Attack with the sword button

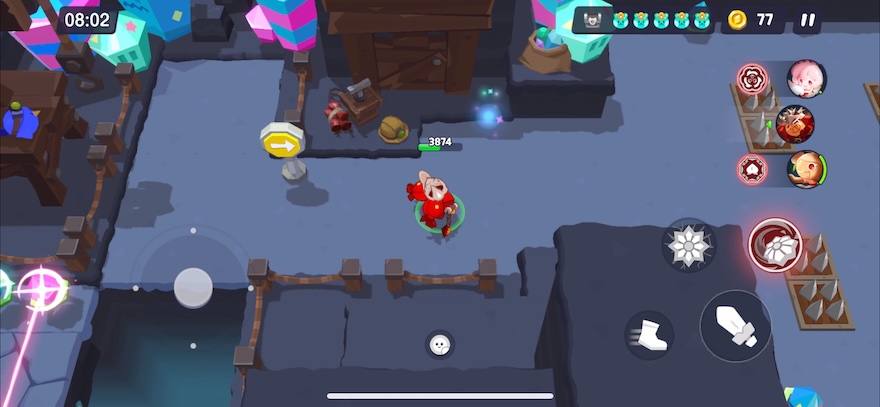pyautogui.click(x=735, y=326)
